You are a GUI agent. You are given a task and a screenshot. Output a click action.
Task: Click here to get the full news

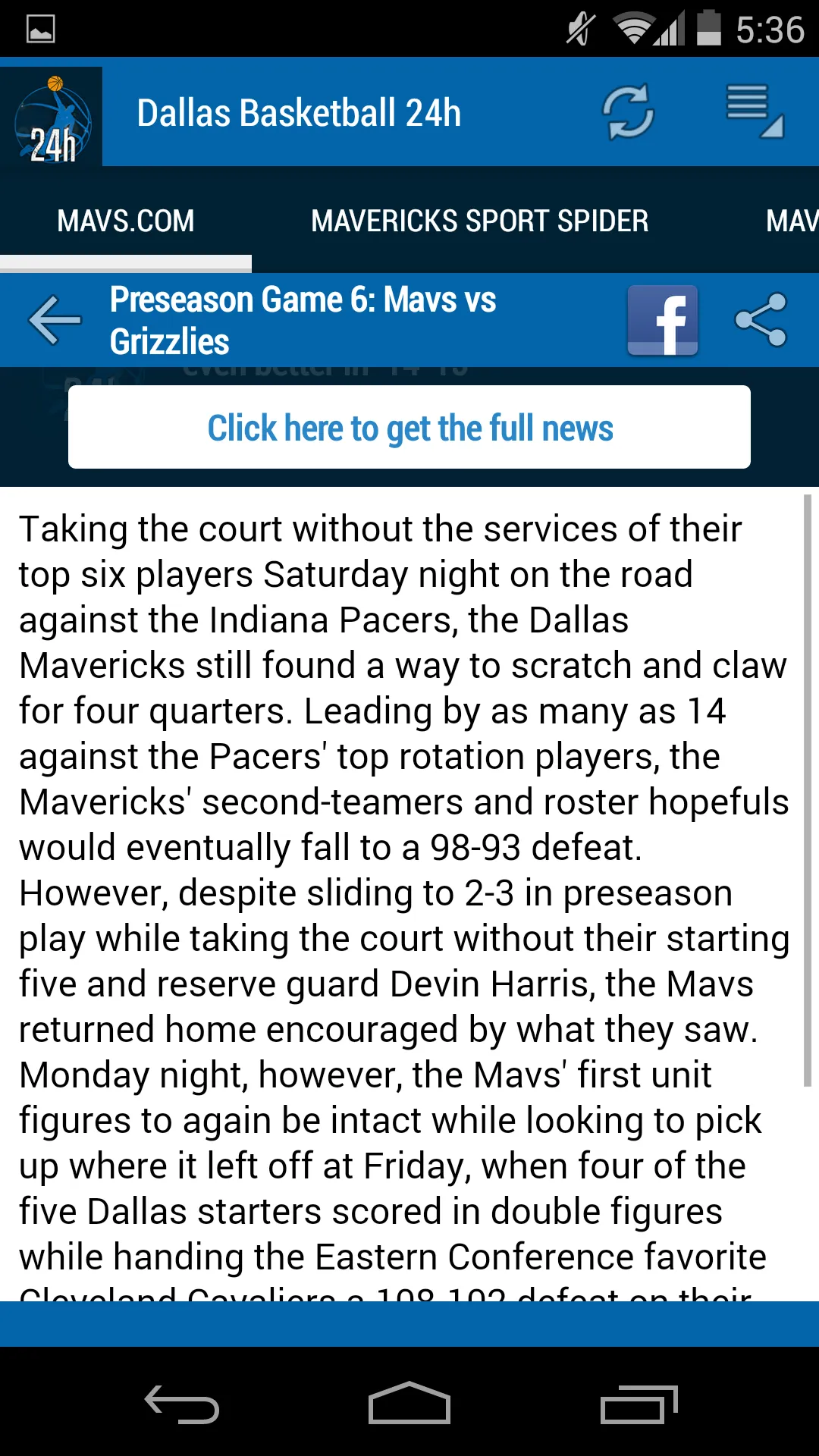pos(409,427)
